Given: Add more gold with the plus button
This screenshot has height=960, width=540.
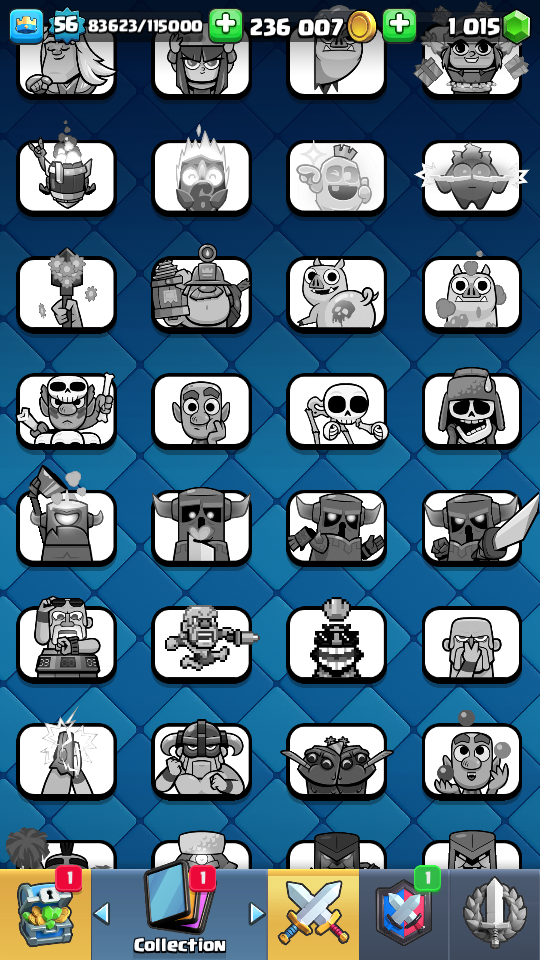Looking at the screenshot, I should coord(225,26).
